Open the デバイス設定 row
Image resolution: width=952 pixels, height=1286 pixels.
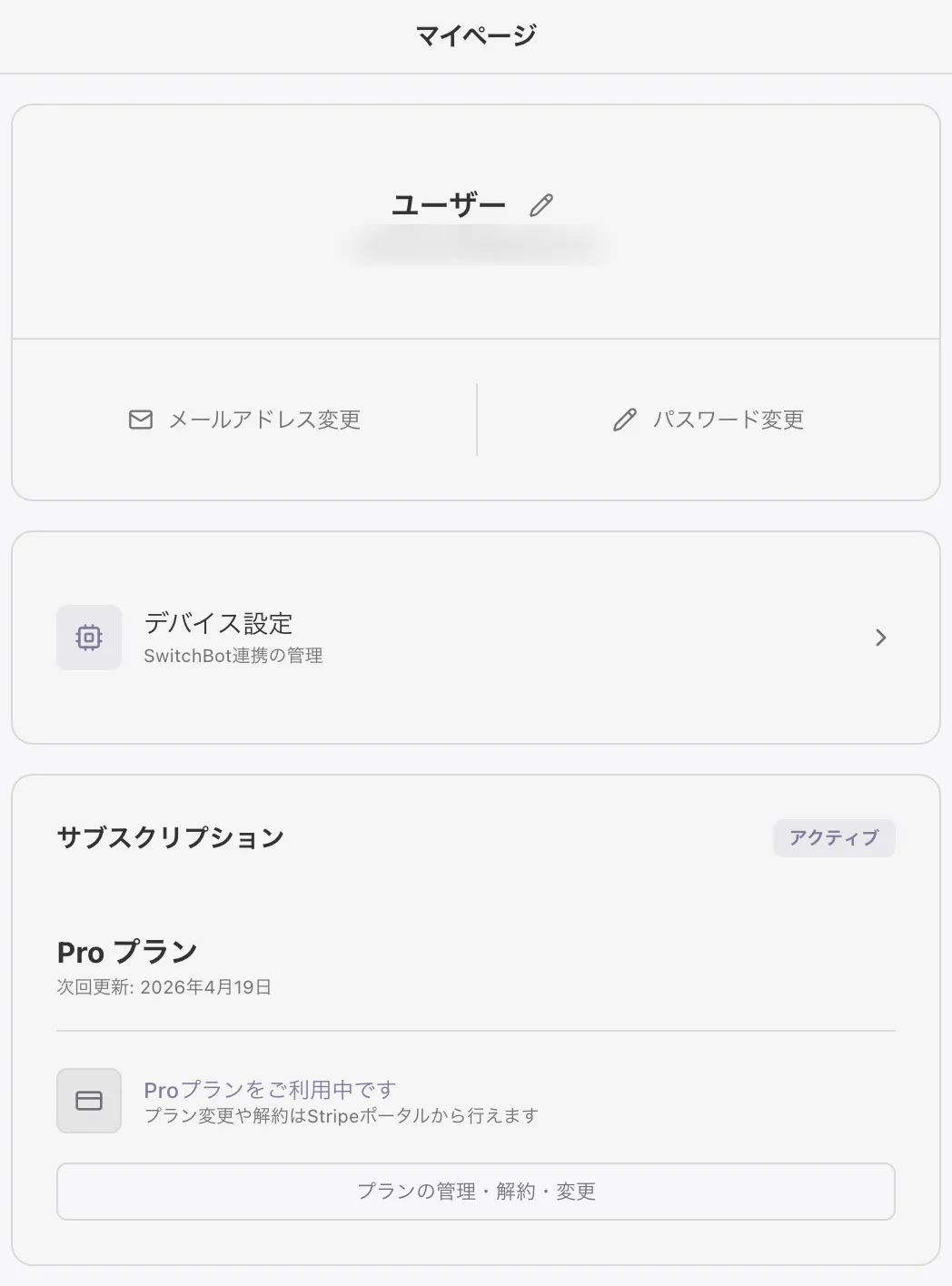pos(476,637)
